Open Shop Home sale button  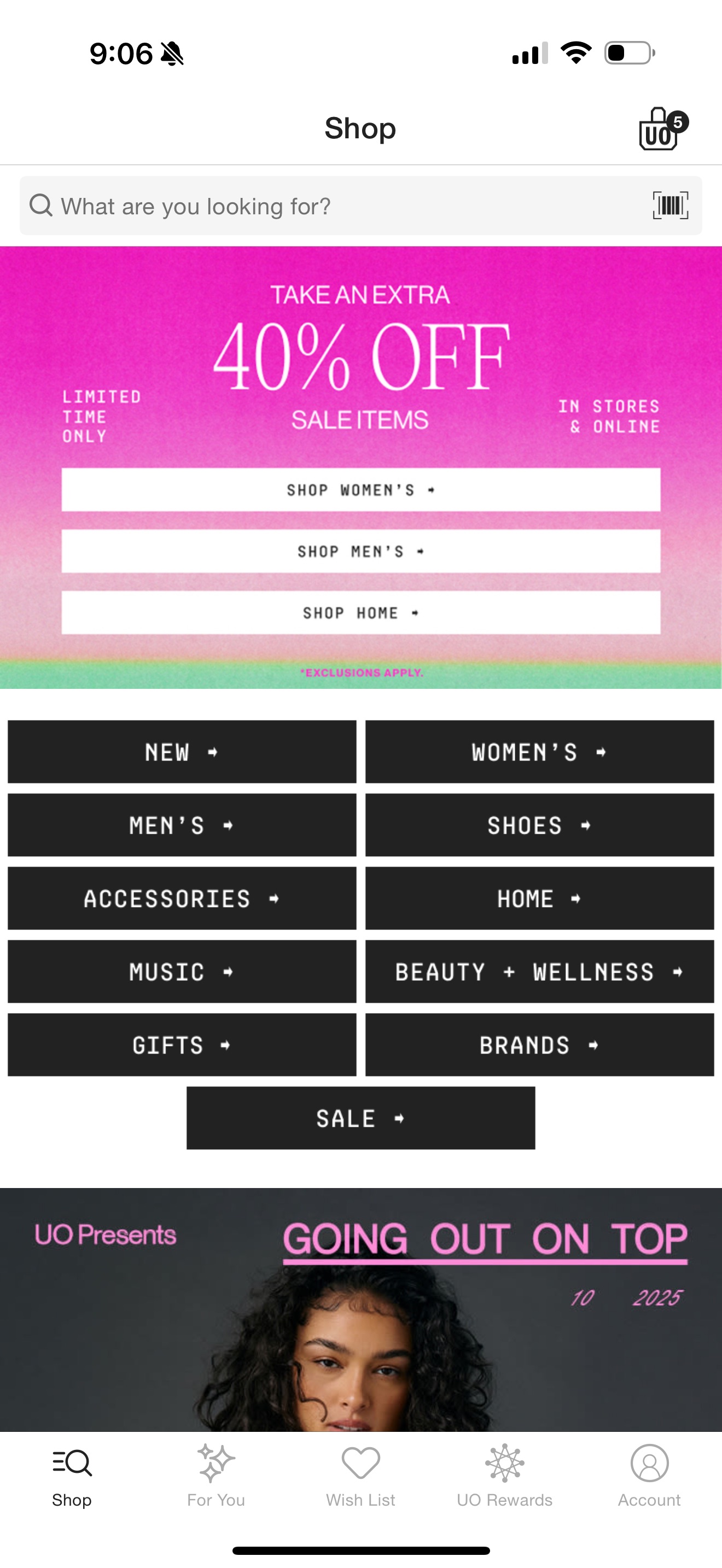point(360,613)
